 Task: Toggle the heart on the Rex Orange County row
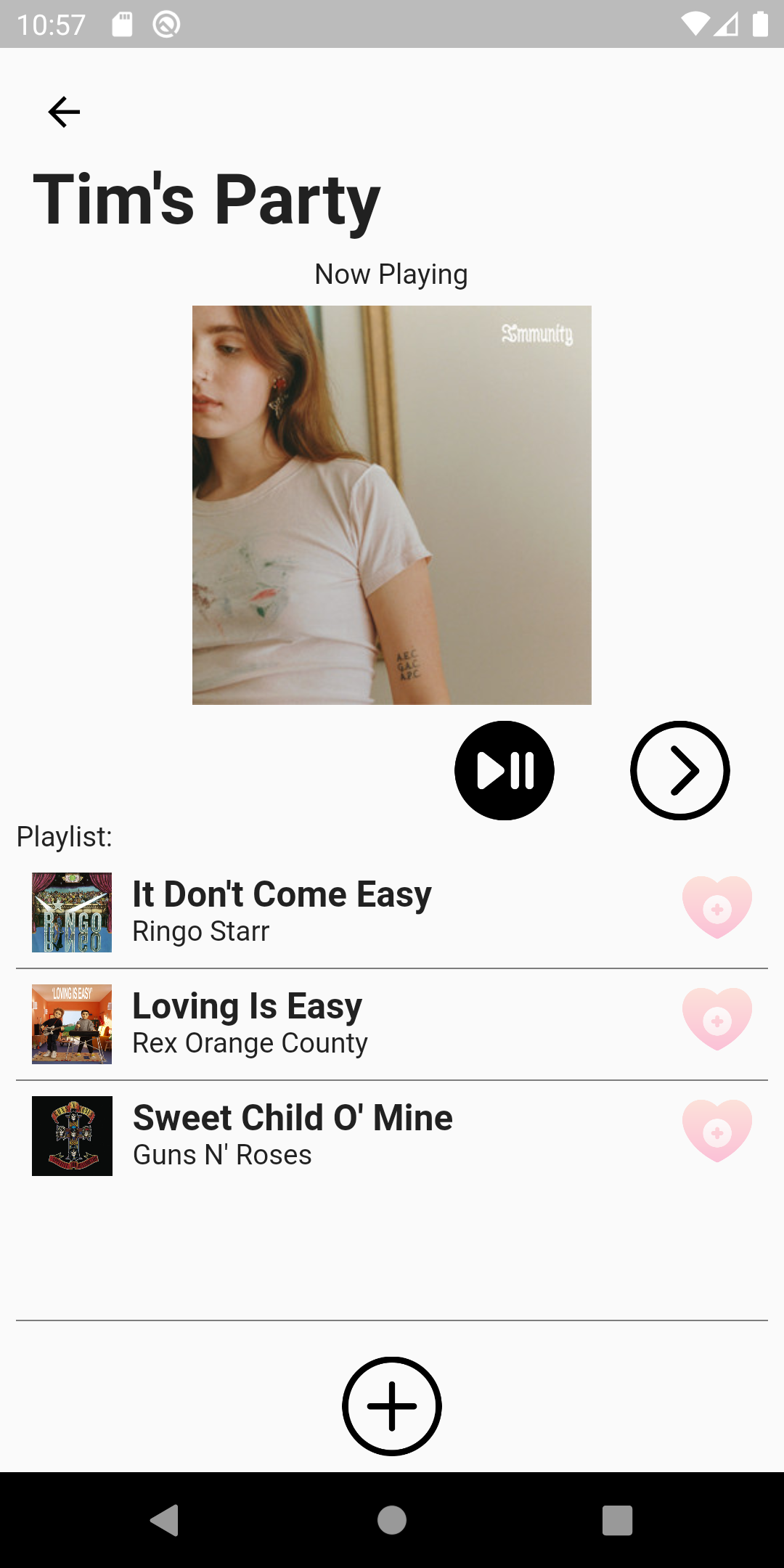pos(717,1019)
